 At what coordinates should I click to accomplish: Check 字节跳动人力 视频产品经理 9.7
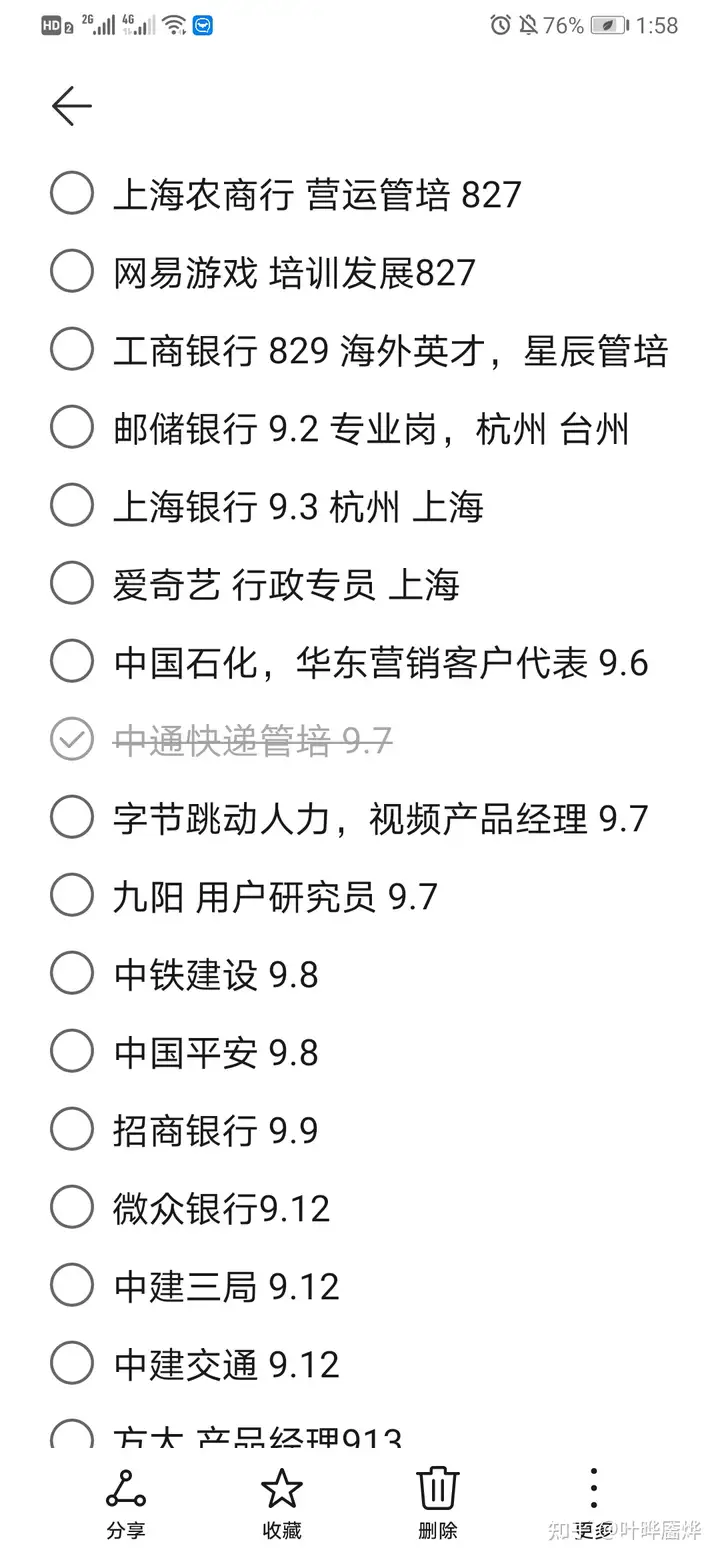72,817
